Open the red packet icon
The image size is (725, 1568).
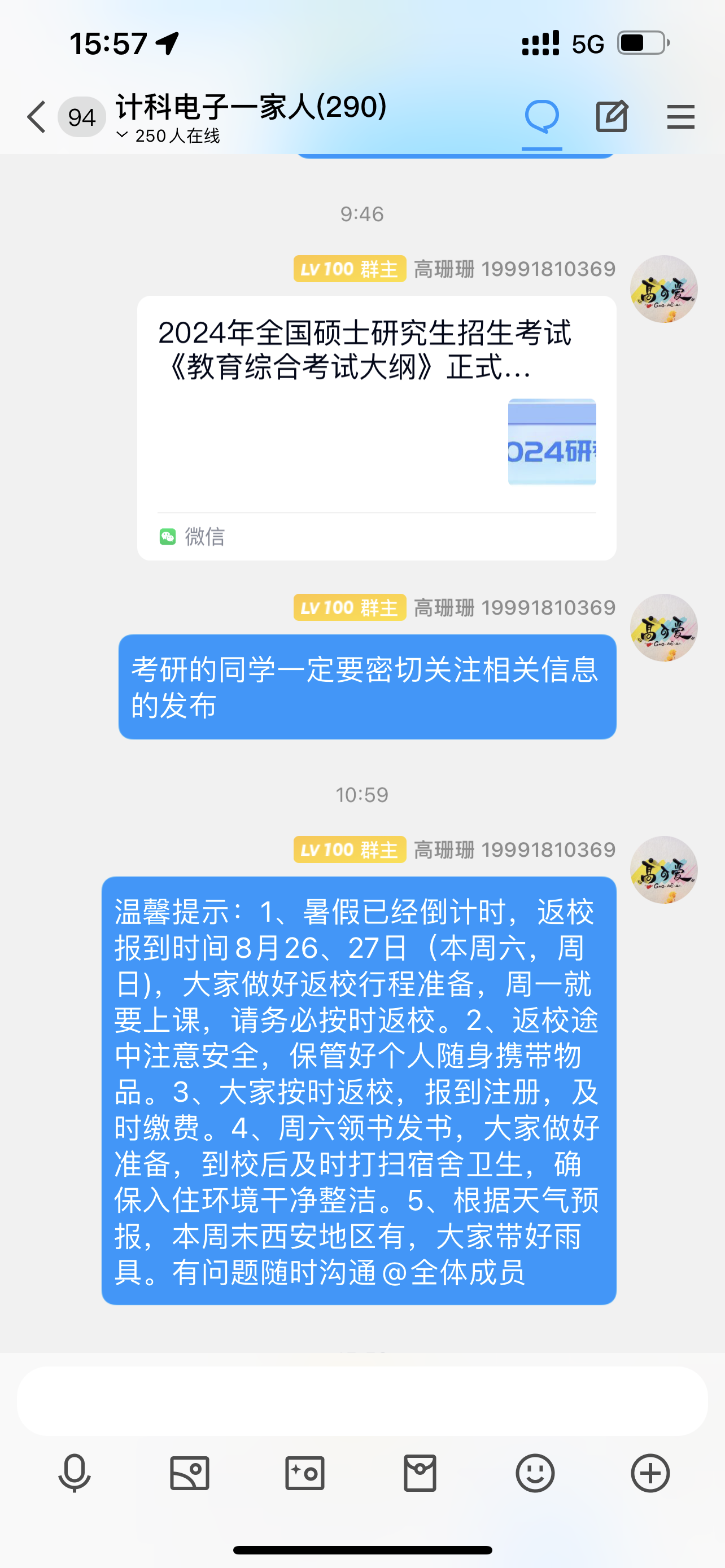pos(420,1474)
